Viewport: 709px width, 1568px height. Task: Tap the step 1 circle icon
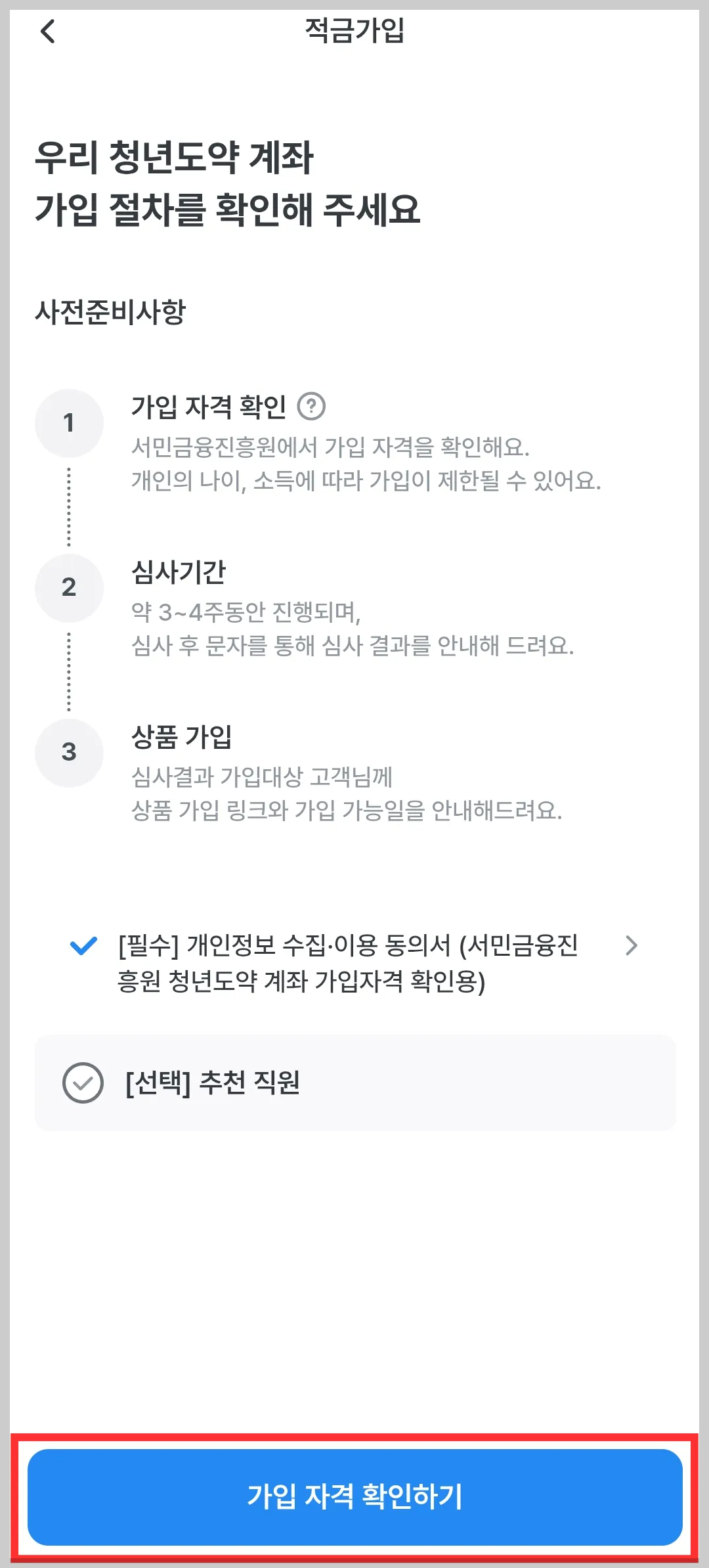pos(70,423)
